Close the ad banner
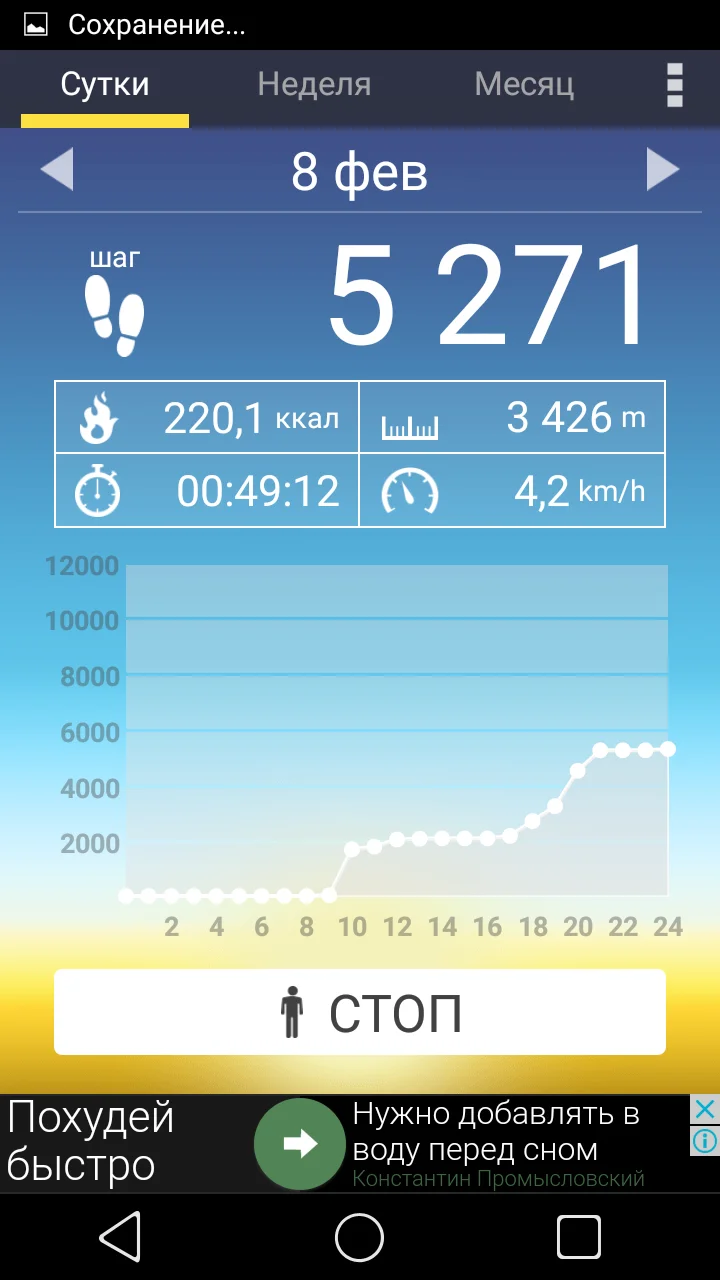720x1280 pixels. (705, 1108)
